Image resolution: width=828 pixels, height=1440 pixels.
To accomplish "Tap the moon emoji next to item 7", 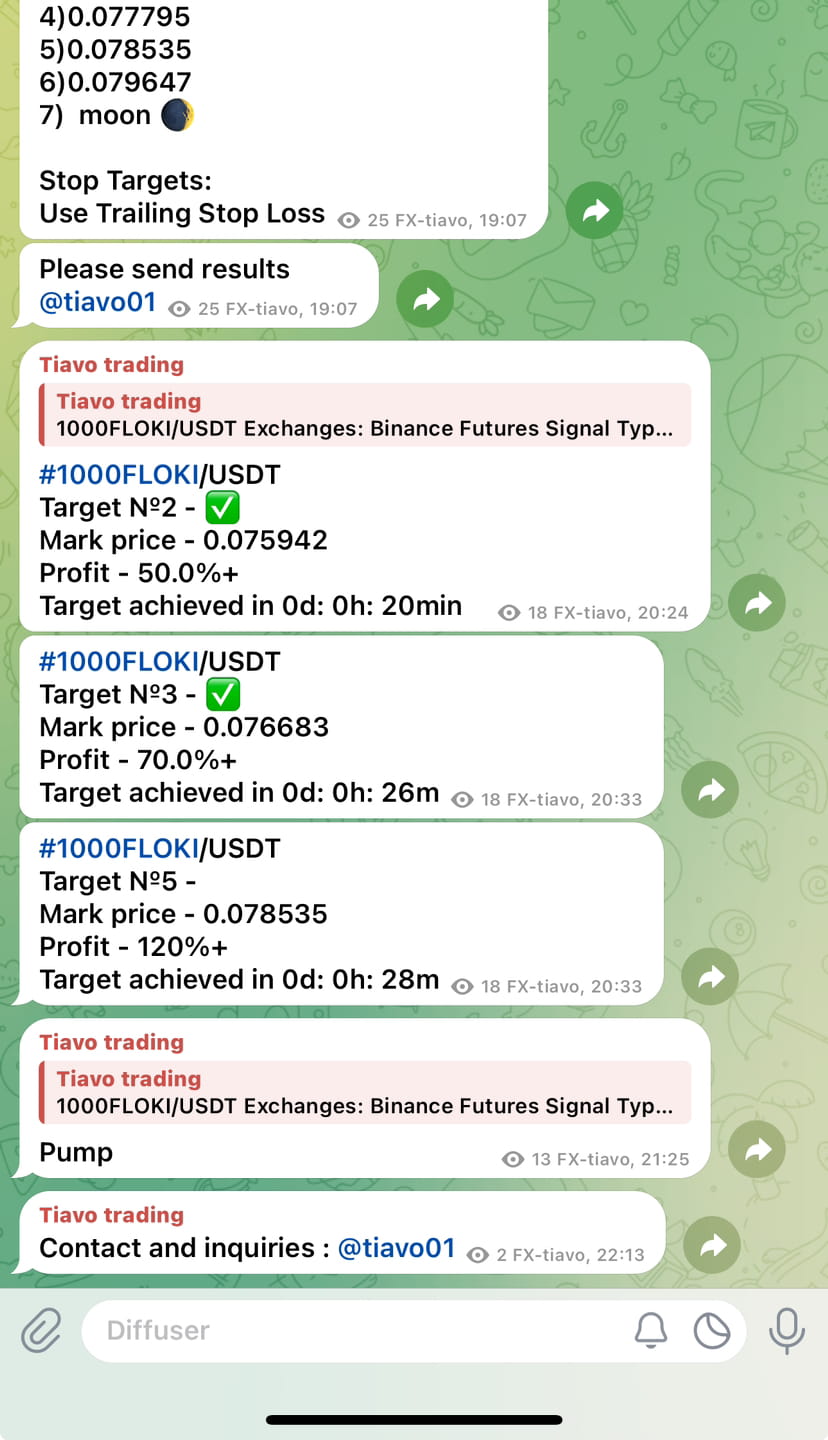I will tap(180, 115).
